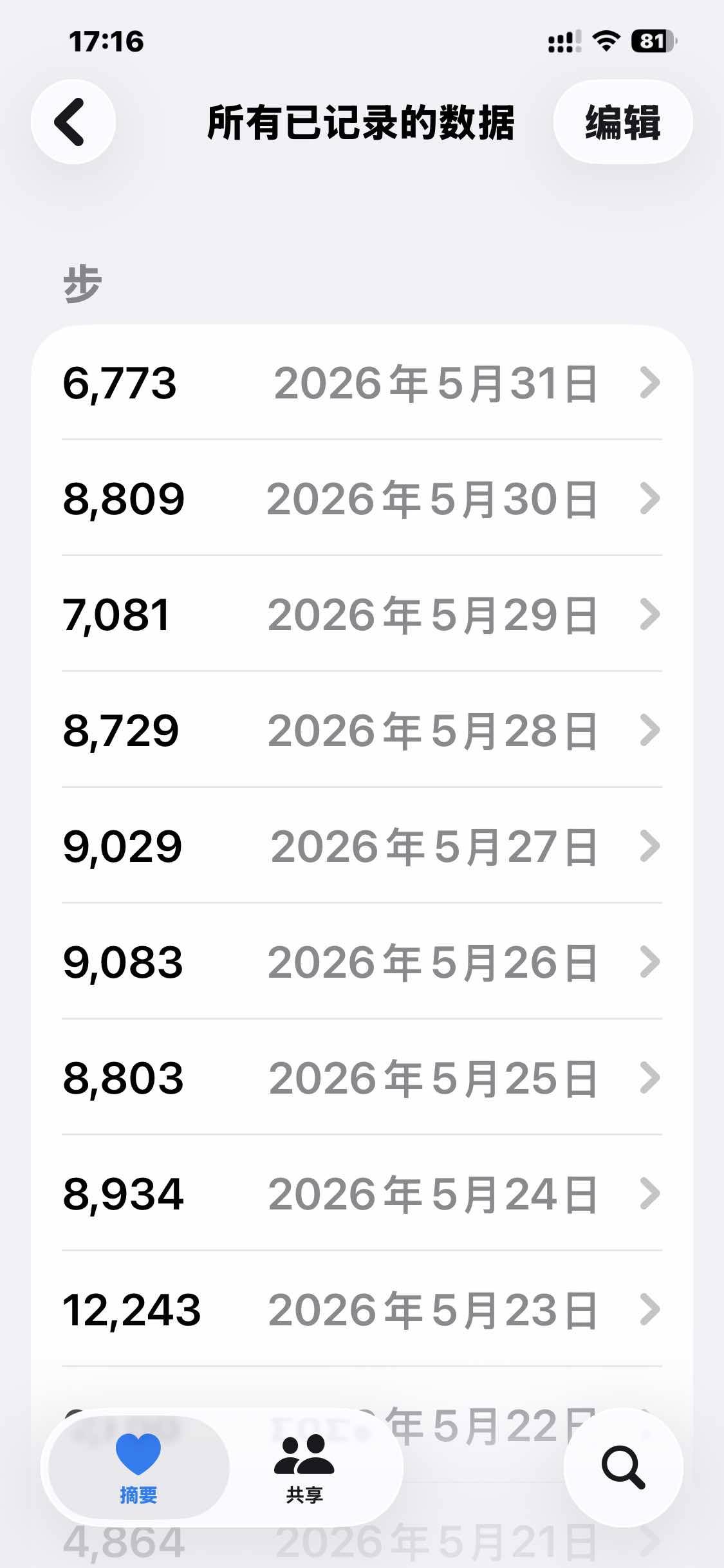Open the 2026年5月24日 step record
Screen dimensions: 724x1568
pyautogui.click(x=362, y=1193)
